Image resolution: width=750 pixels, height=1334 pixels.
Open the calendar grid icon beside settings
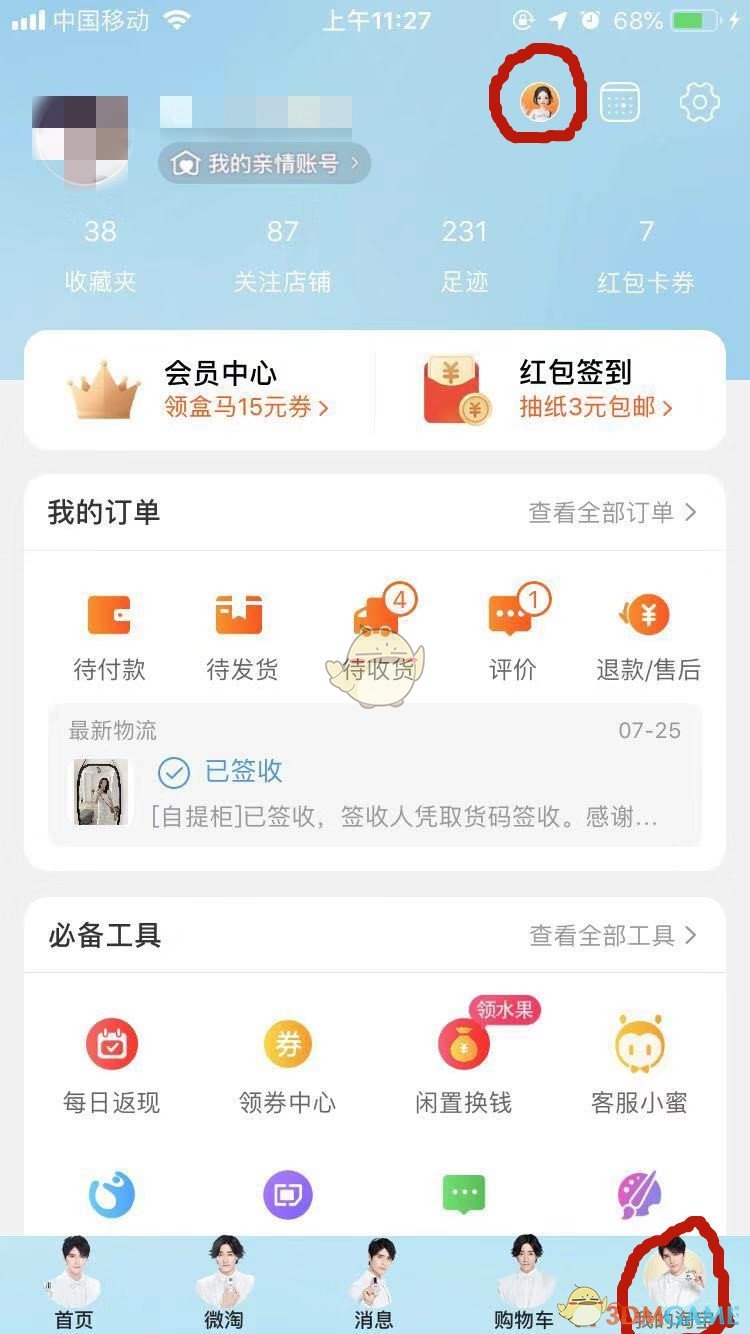pyautogui.click(x=620, y=102)
